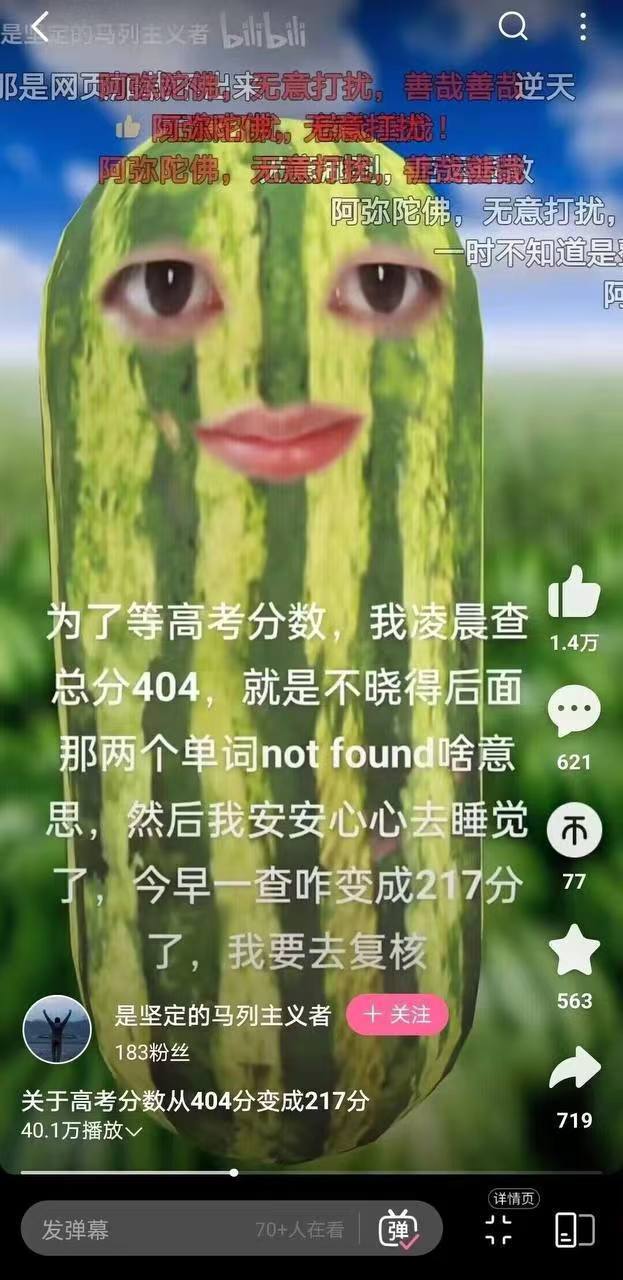Give a coin to this video
The width and height of the screenshot is (623, 1280).
tap(574, 831)
